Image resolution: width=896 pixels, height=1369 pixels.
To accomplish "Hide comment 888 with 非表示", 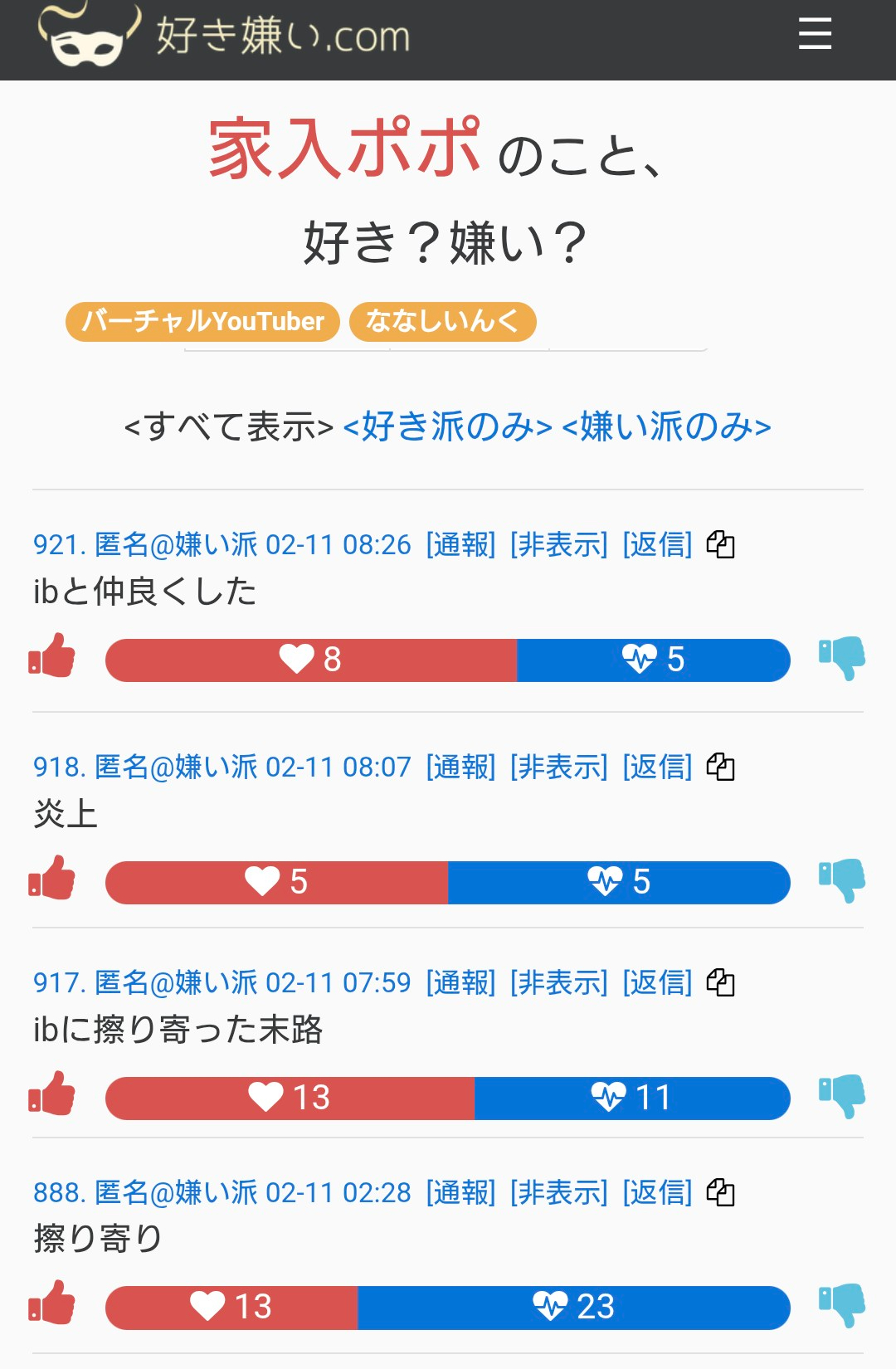I will pyautogui.click(x=558, y=1193).
